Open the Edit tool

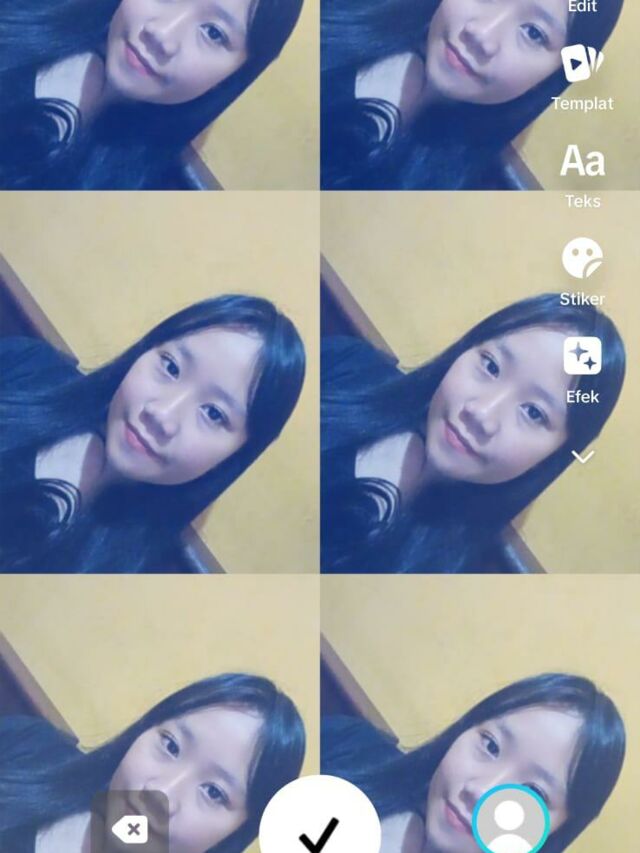click(582, 7)
